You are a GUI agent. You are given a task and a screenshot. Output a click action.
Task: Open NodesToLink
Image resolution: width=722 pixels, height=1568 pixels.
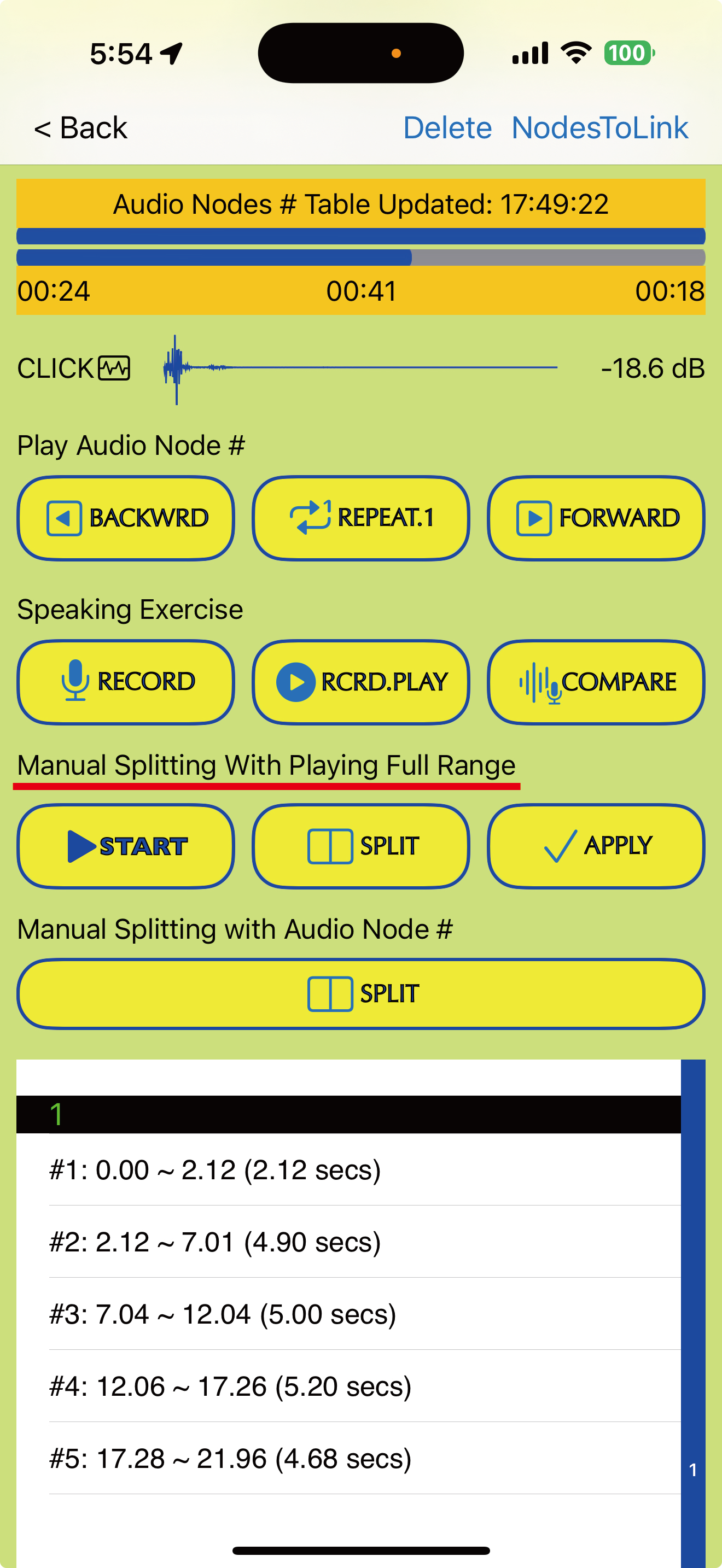point(599,128)
